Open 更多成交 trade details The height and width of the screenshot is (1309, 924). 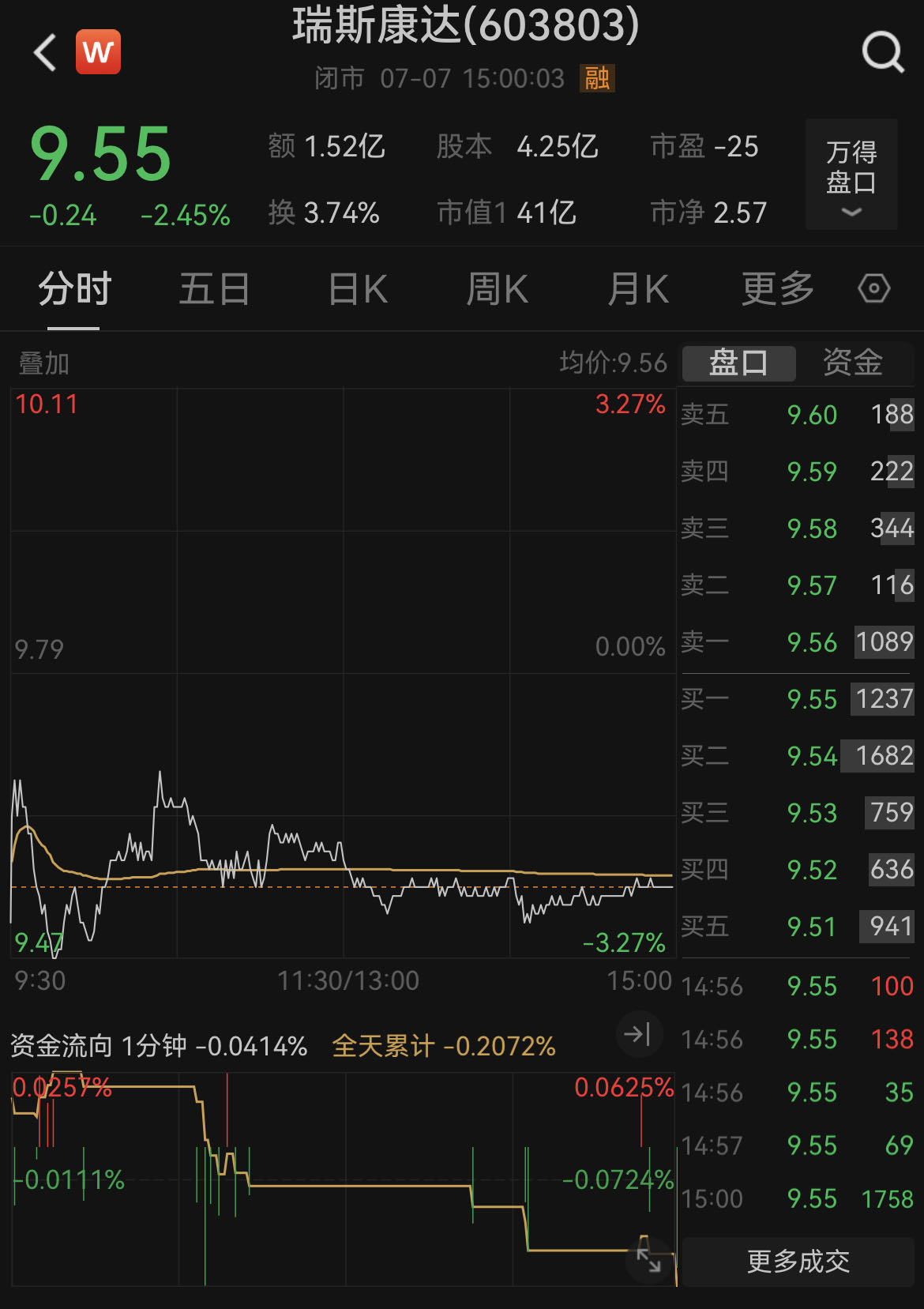[798, 1262]
